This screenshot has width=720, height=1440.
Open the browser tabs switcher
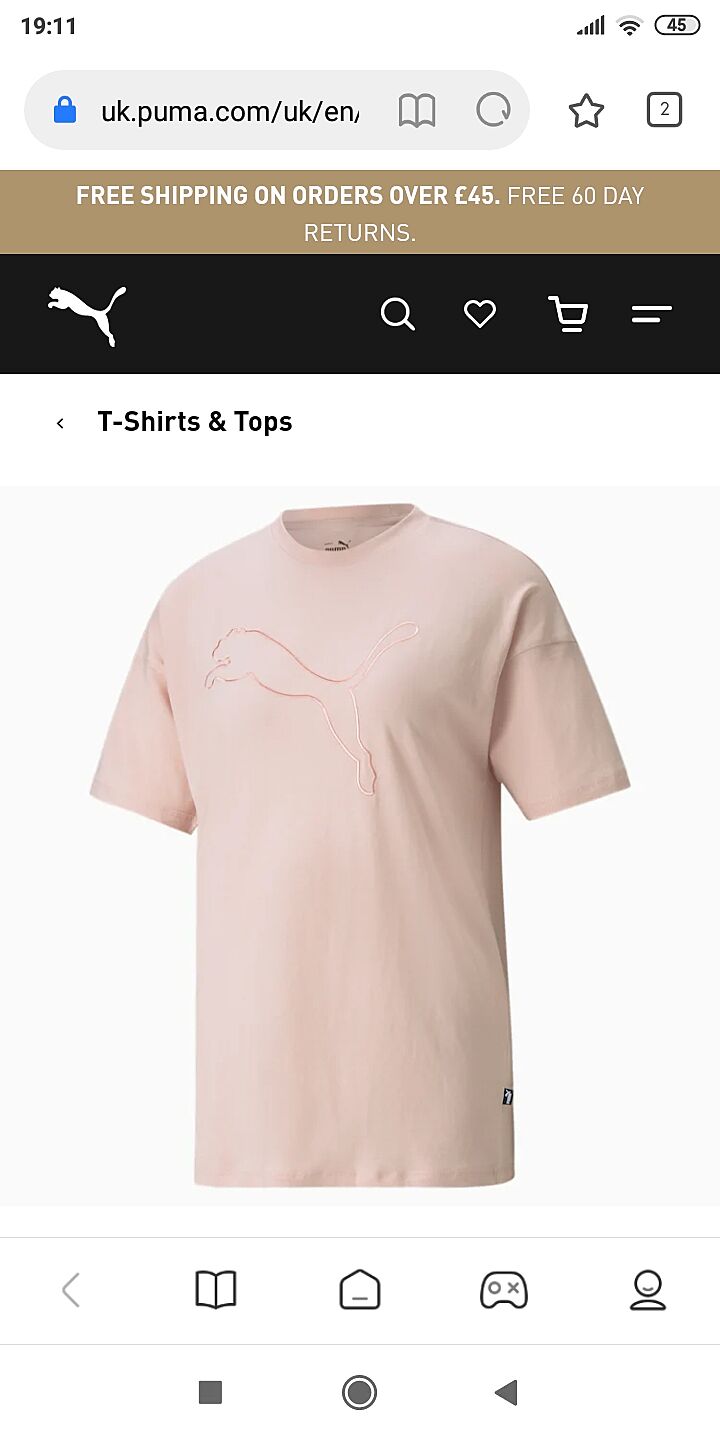coord(664,110)
